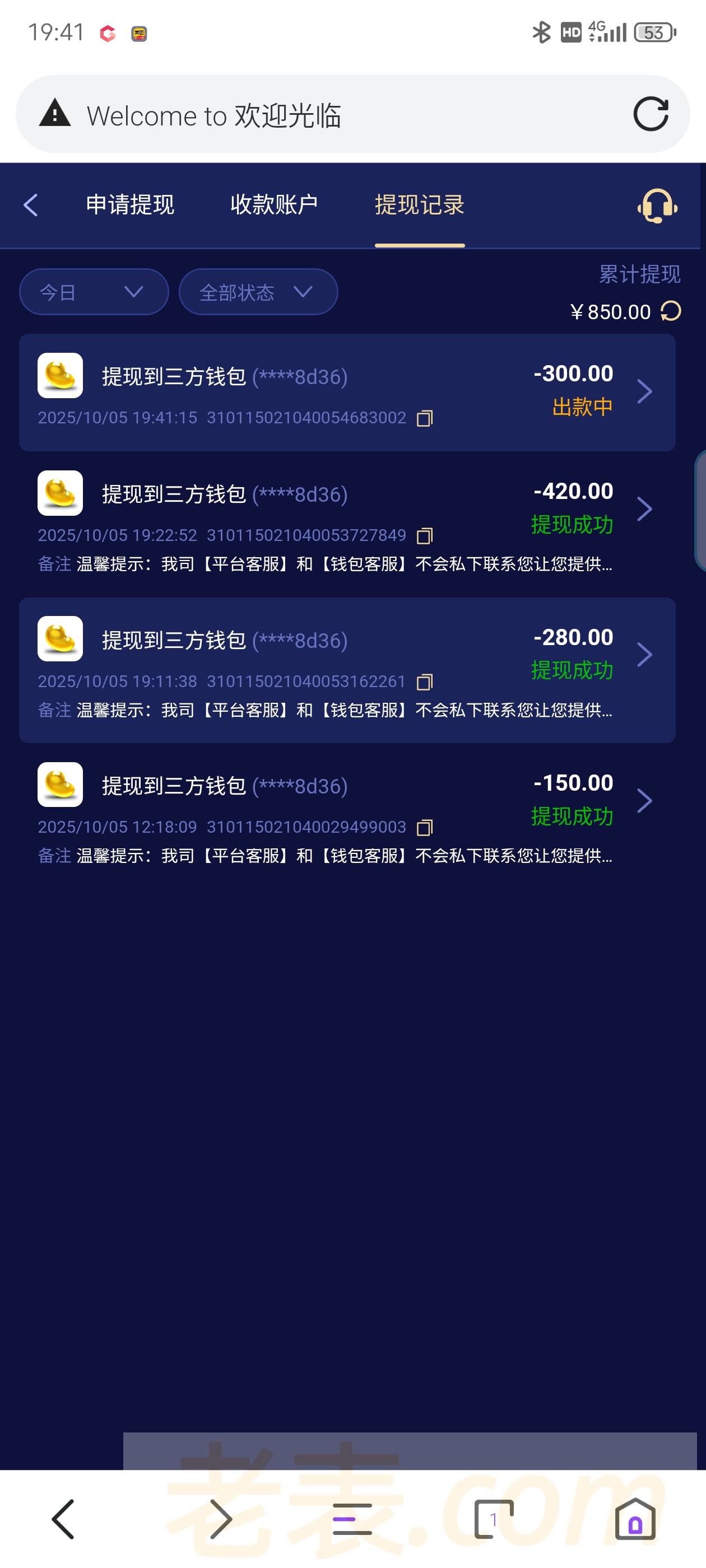View details of the -420.00 withdrawal
Screen dimensions: 706x1568
[x=644, y=509]
